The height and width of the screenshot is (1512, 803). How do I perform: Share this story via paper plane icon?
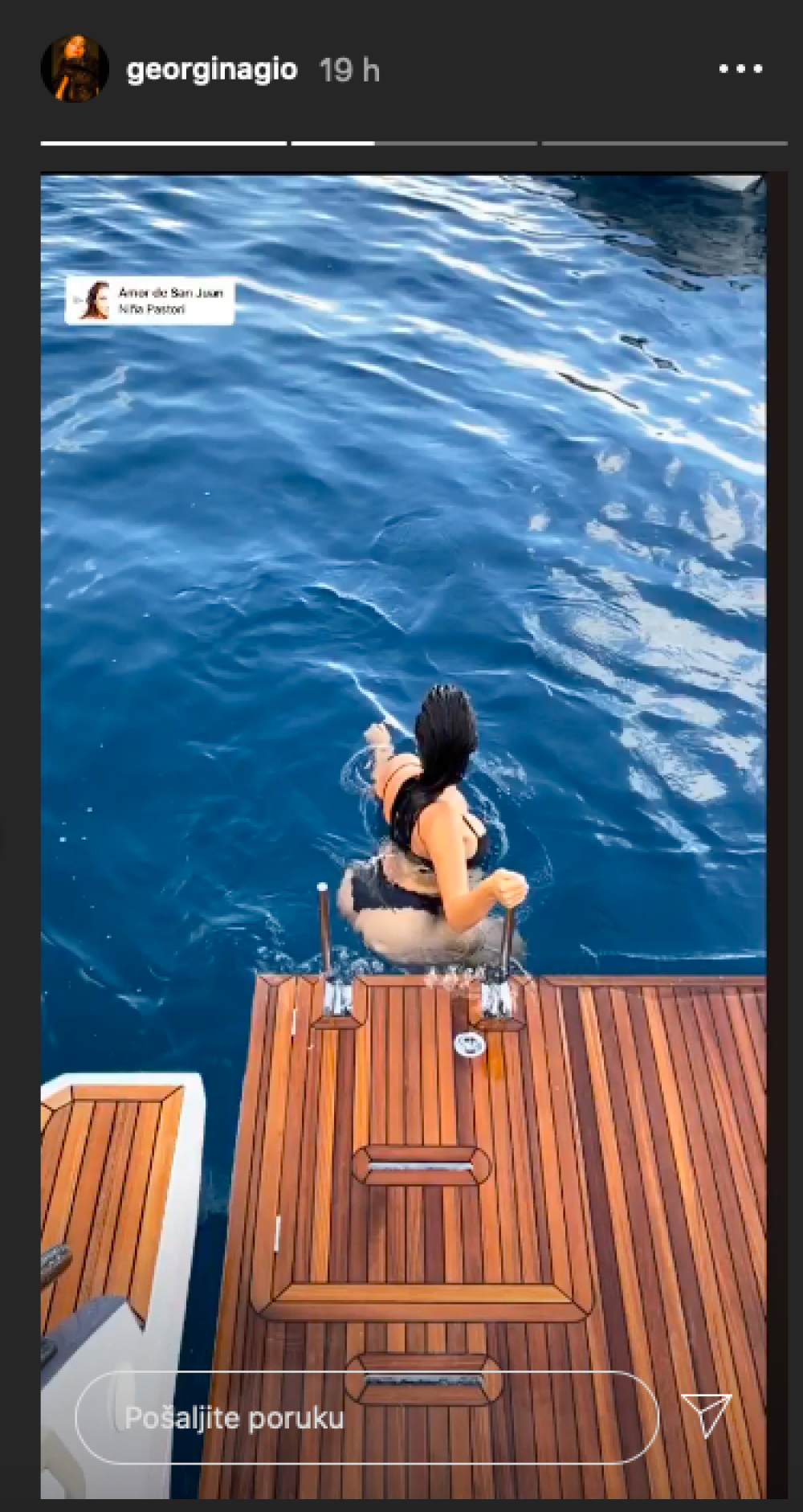(x=706, y=1415)
